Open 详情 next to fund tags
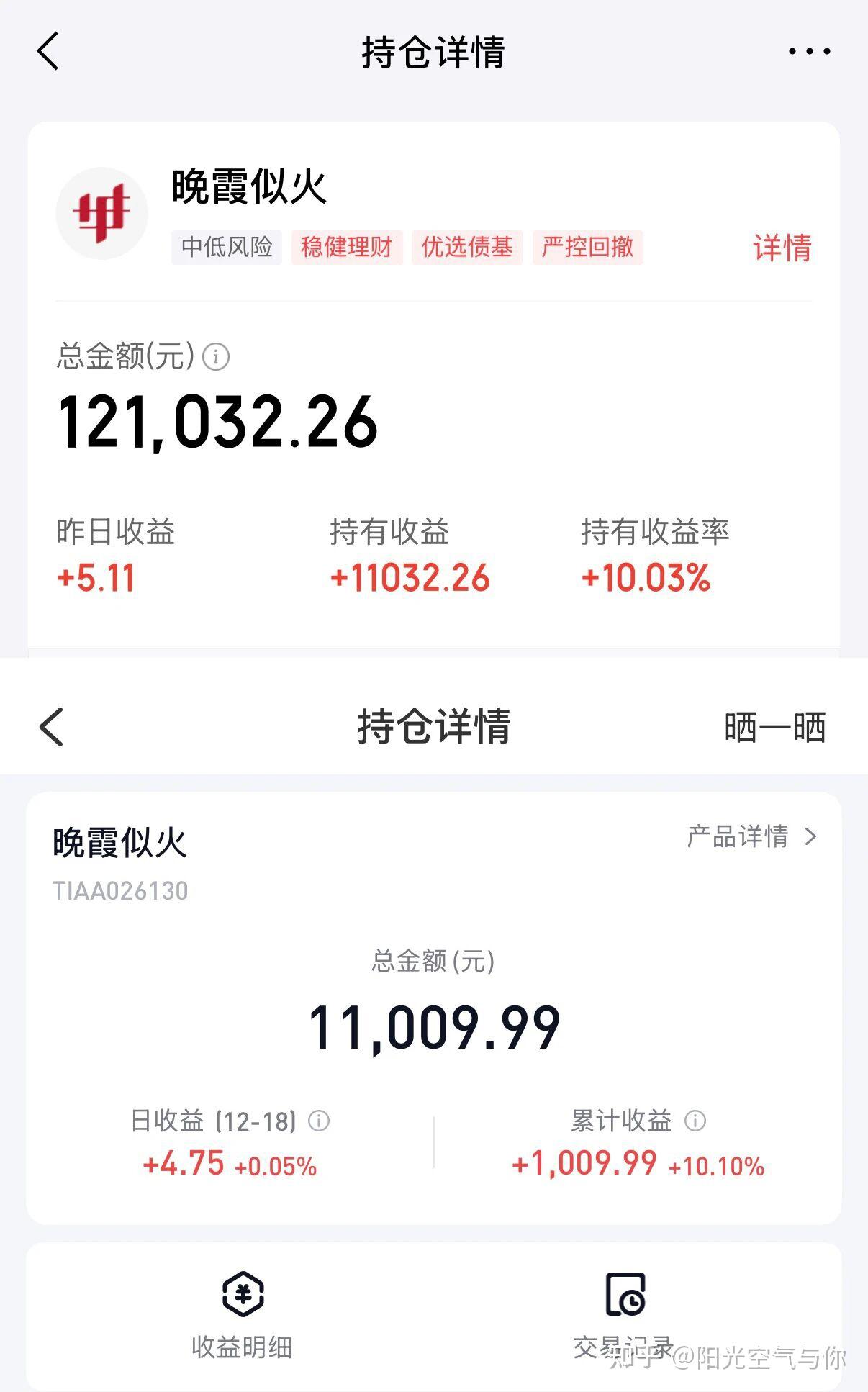This screenshot has width=868, height=1392. point(782,248)
